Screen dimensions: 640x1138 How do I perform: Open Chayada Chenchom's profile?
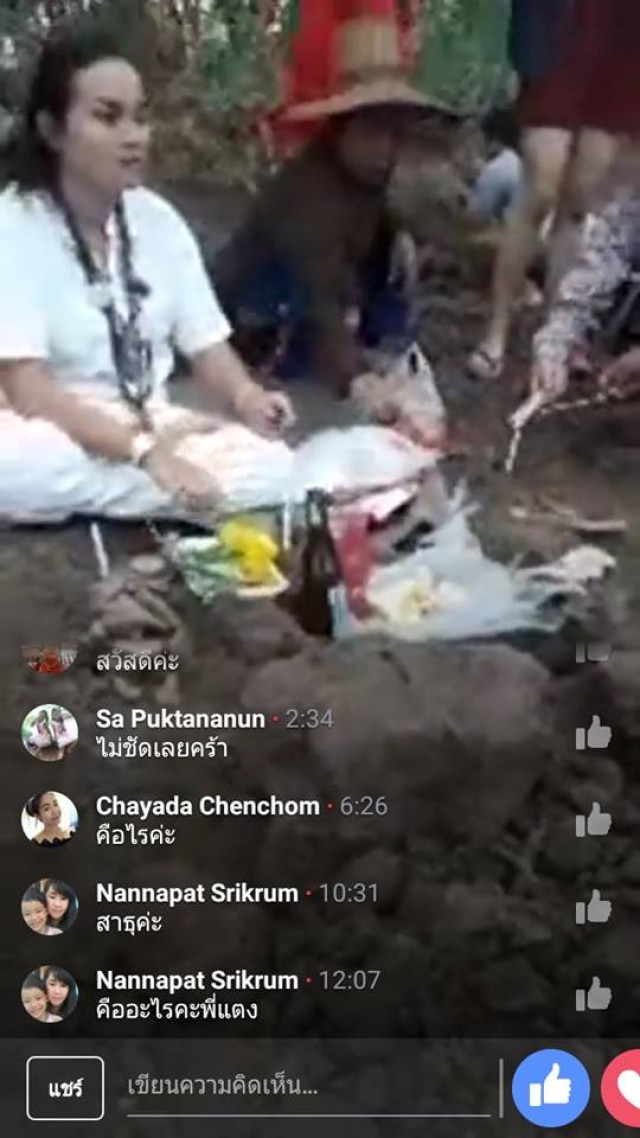[x=50, y=819]
